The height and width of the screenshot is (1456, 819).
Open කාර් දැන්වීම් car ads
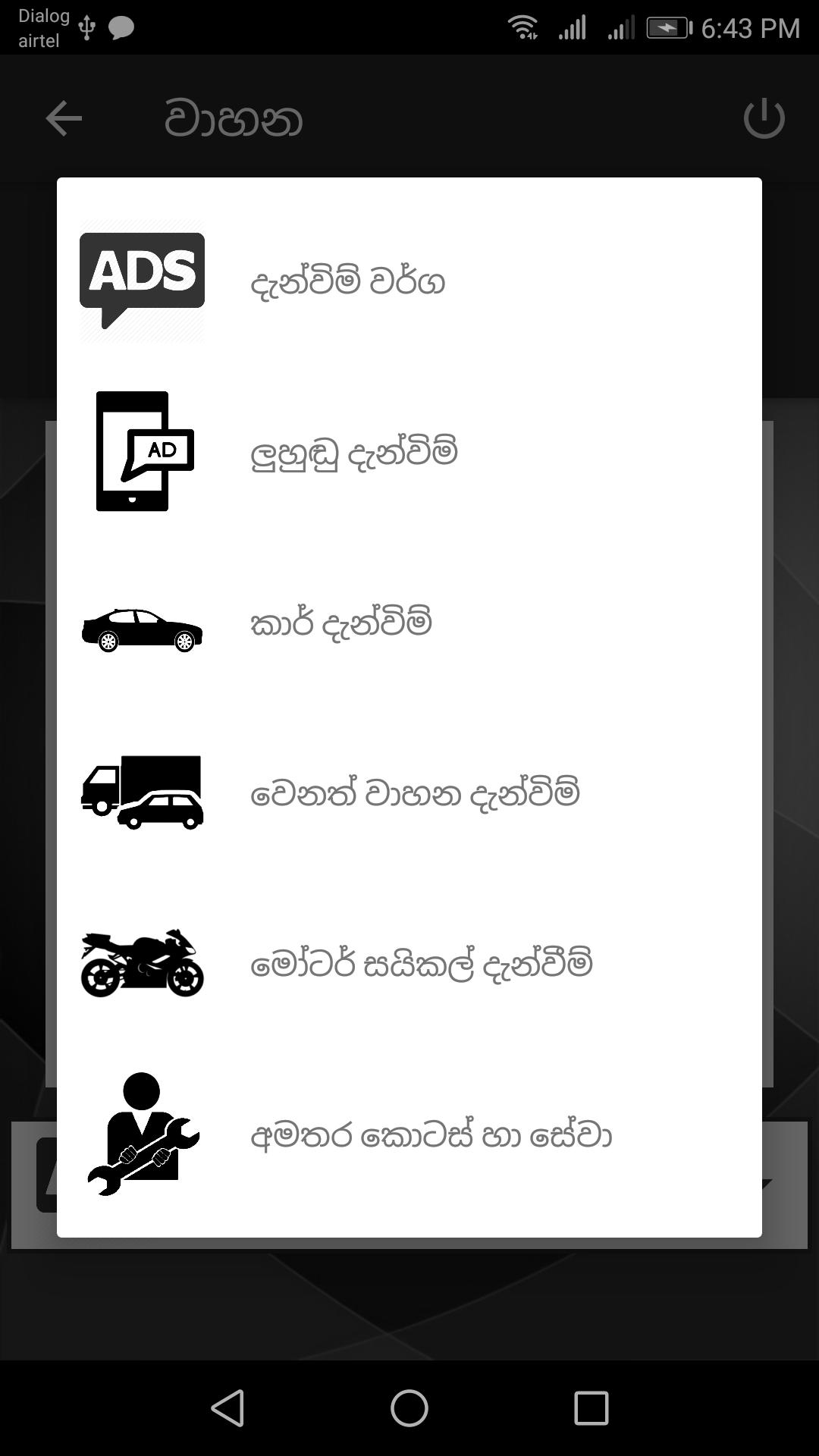409,623
